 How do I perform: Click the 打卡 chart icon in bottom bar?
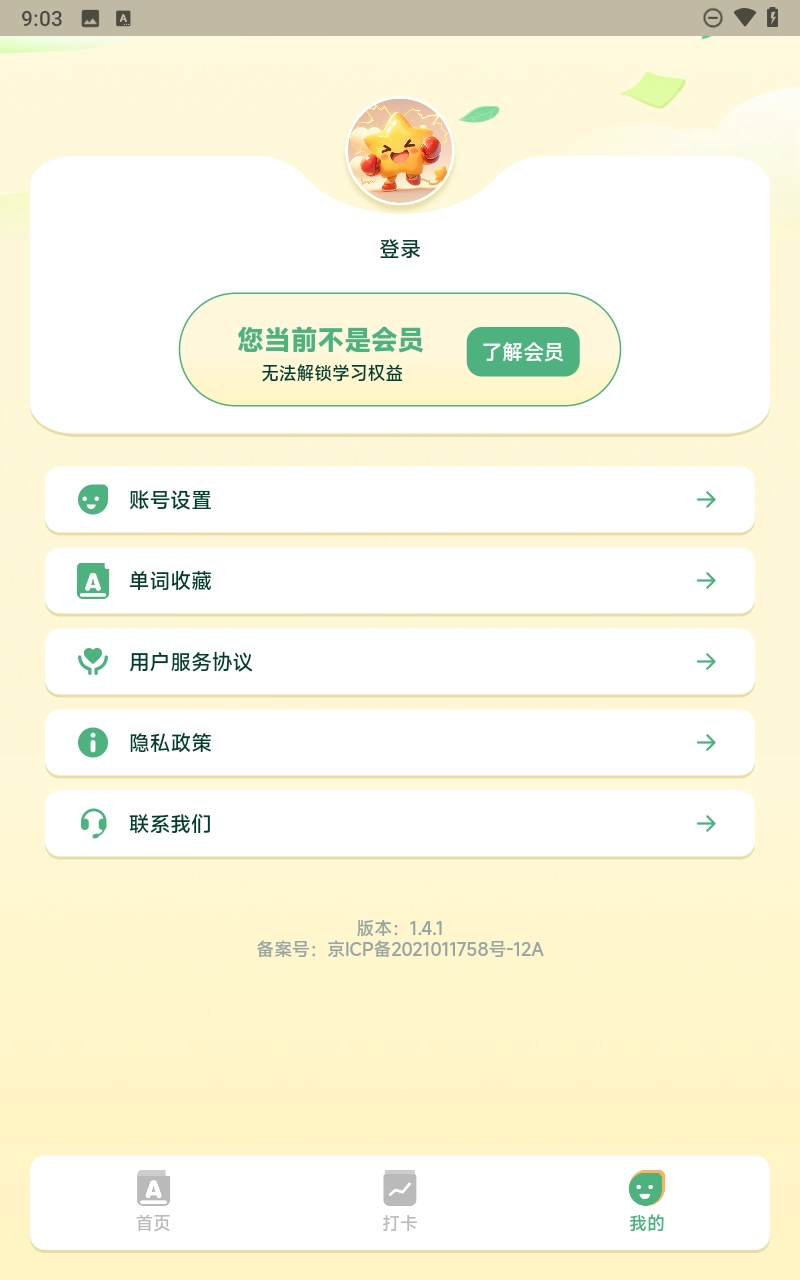[x=399, y=1189]
